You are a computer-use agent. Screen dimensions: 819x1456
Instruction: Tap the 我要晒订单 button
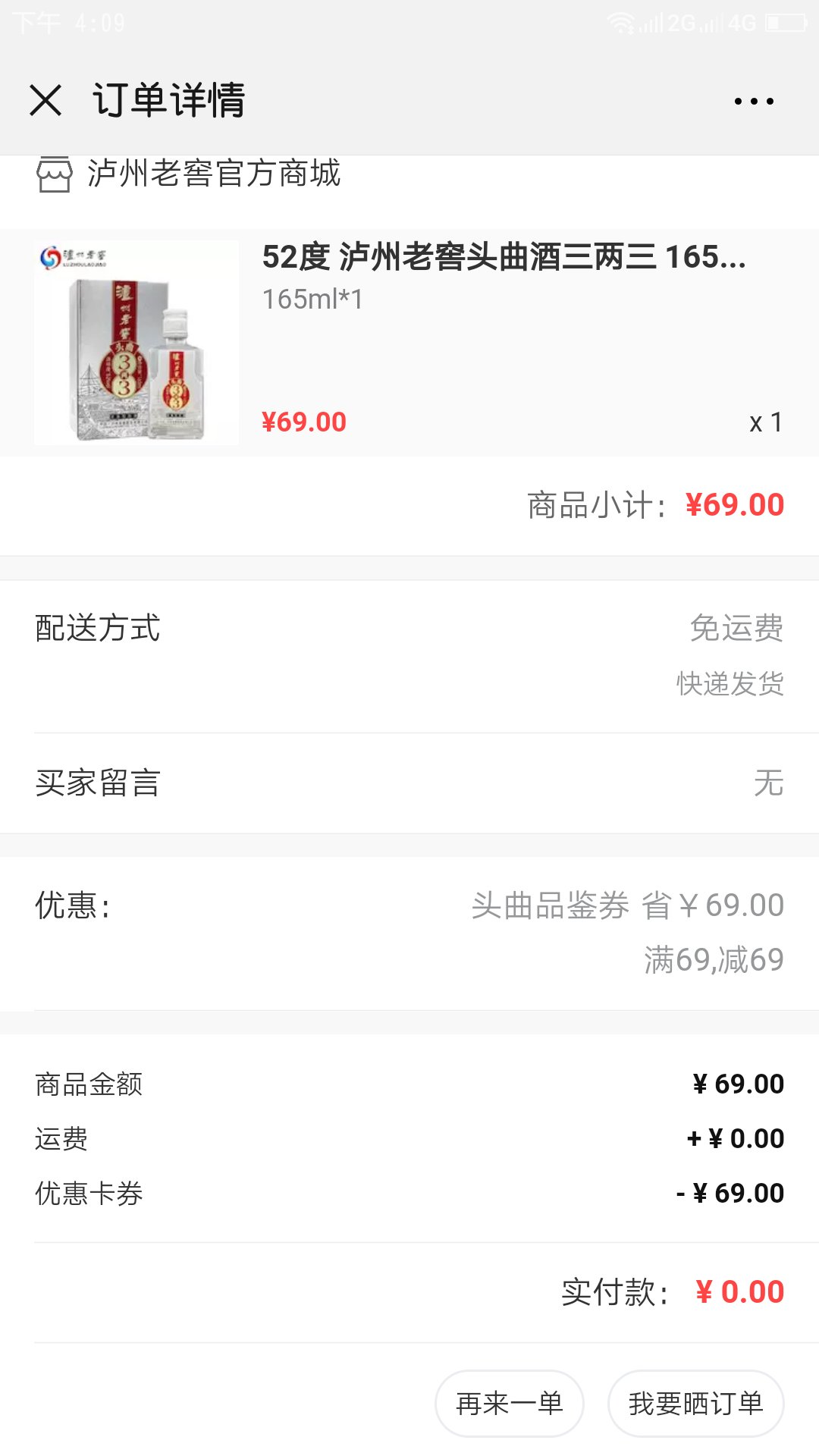coord(695,1403)
